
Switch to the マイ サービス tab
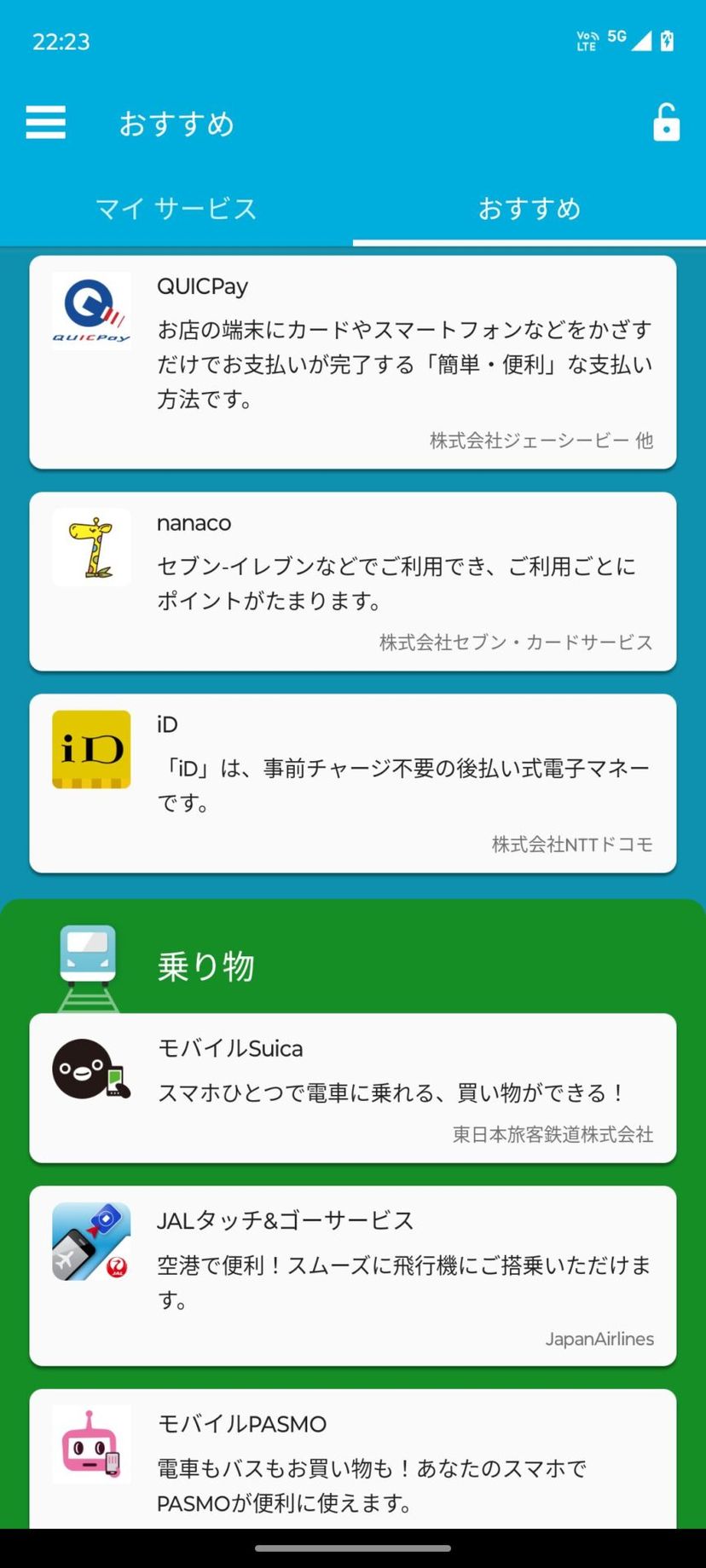coord(176,209)
